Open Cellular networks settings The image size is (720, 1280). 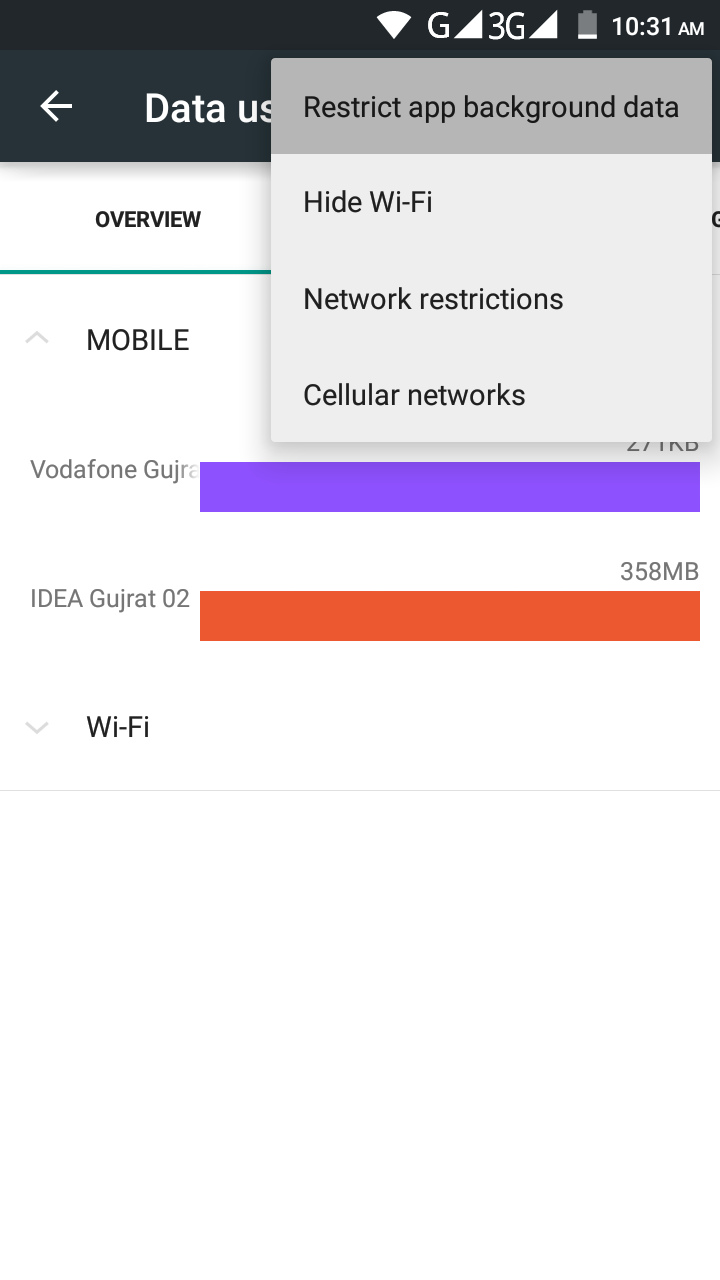[491, 395]
